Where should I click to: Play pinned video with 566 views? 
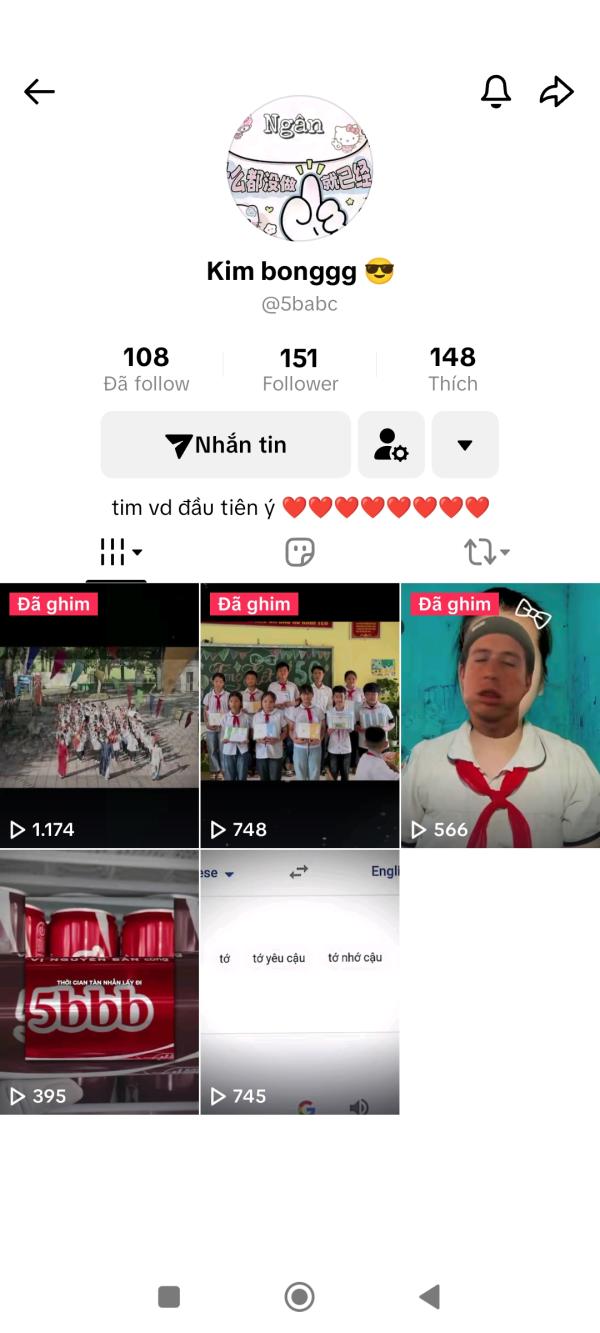tap(500, 715)
